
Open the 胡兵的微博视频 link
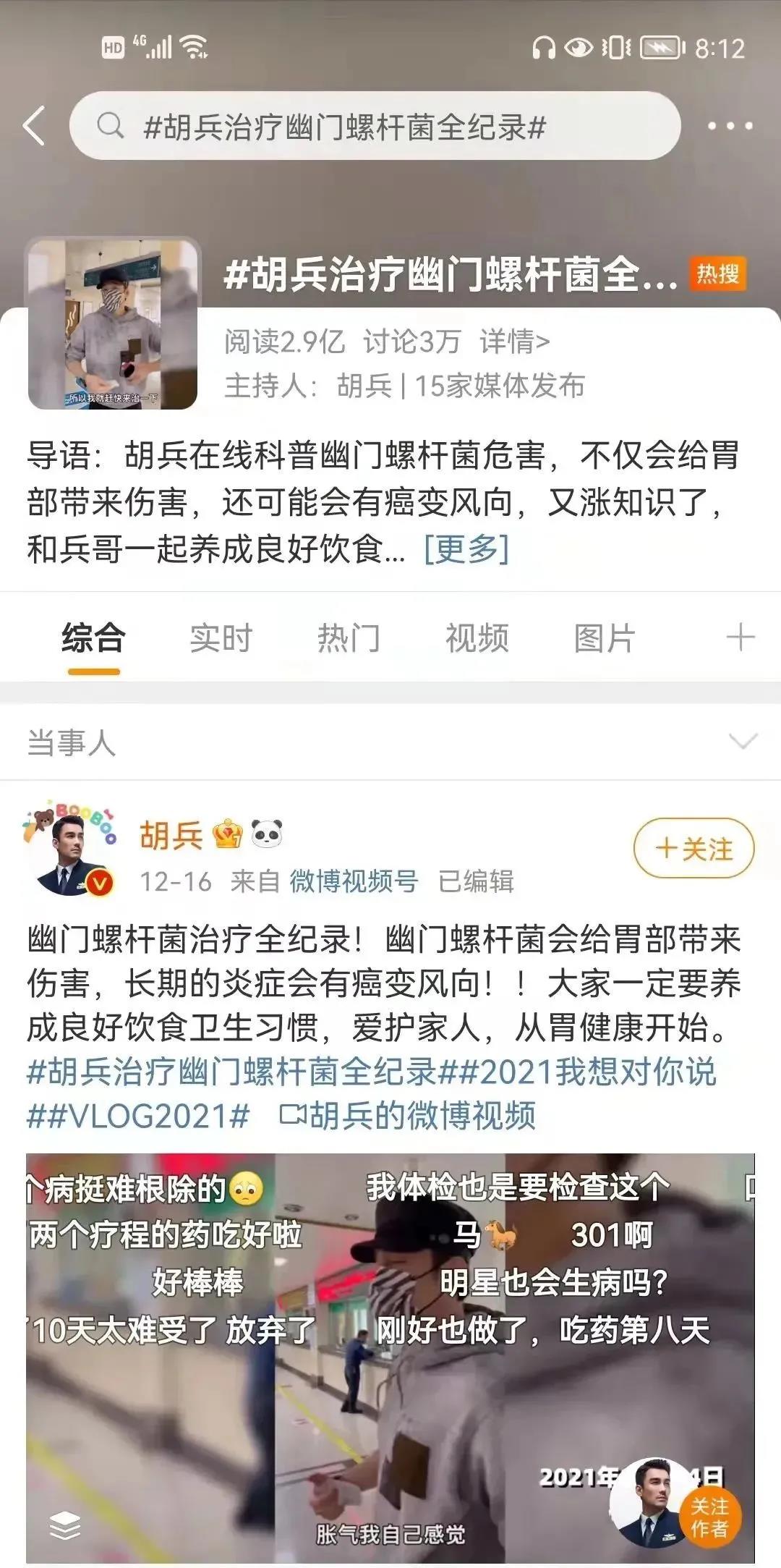click(x=409, y=1116)
